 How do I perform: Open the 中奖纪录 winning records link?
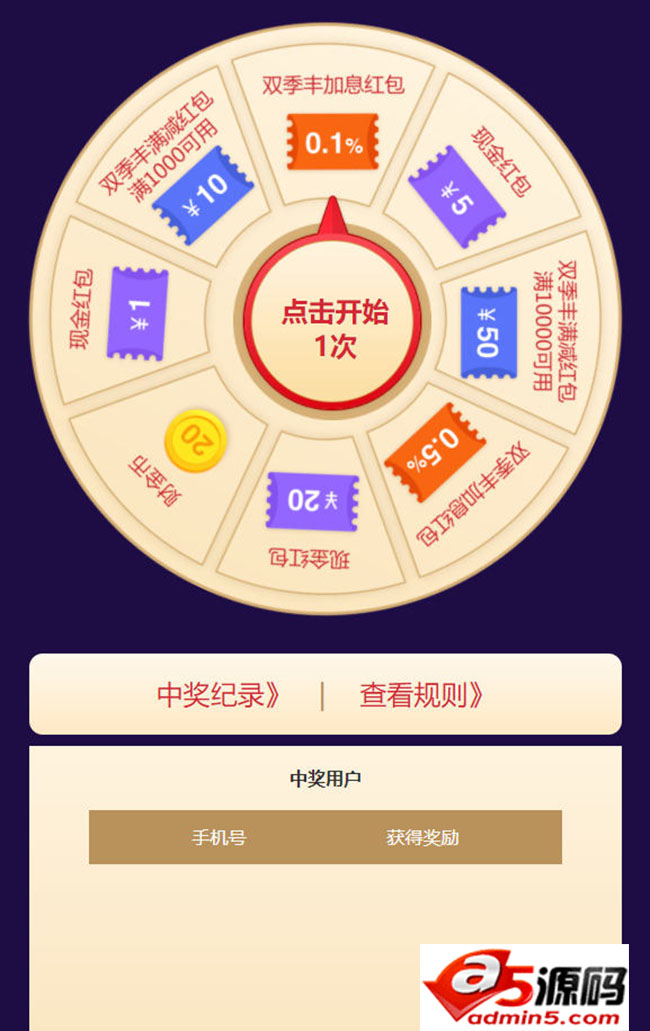pos(219,695)
